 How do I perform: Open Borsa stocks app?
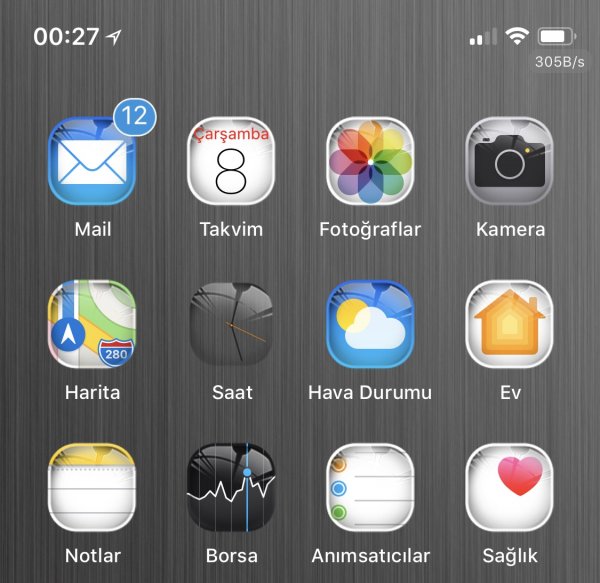(x=231, y=488)
